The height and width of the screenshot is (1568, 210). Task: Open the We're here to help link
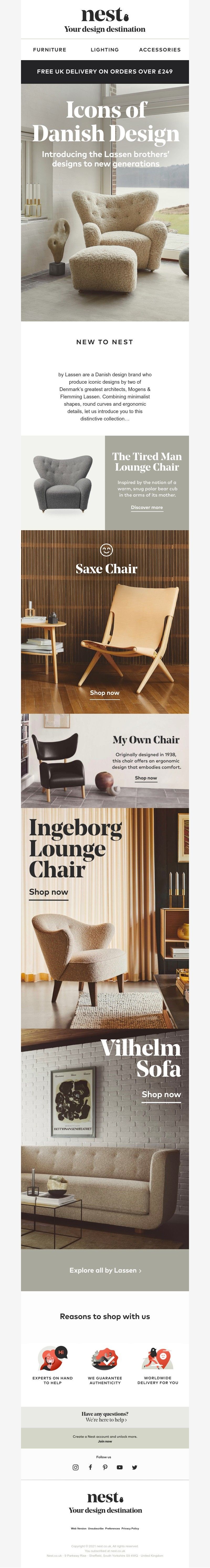[x=105, y=1419]
